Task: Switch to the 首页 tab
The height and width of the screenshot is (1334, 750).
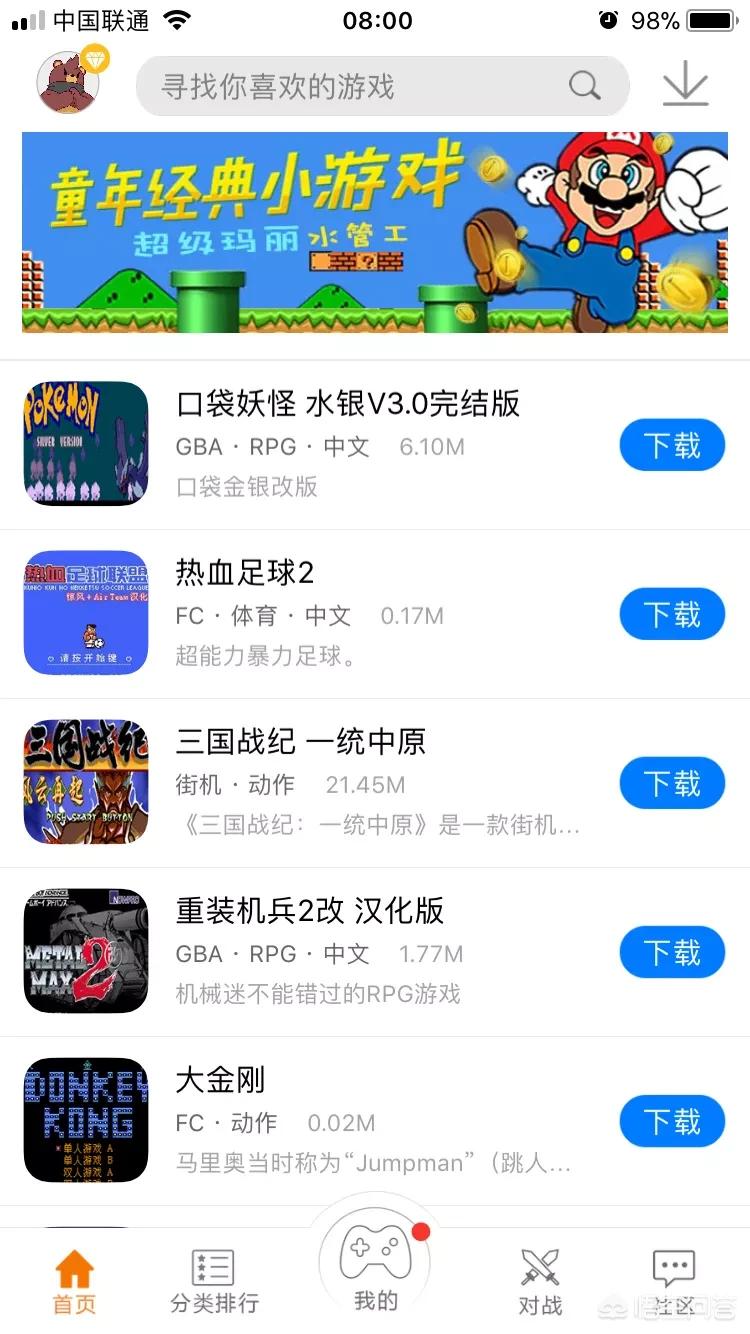Action: pos(75,1282)
